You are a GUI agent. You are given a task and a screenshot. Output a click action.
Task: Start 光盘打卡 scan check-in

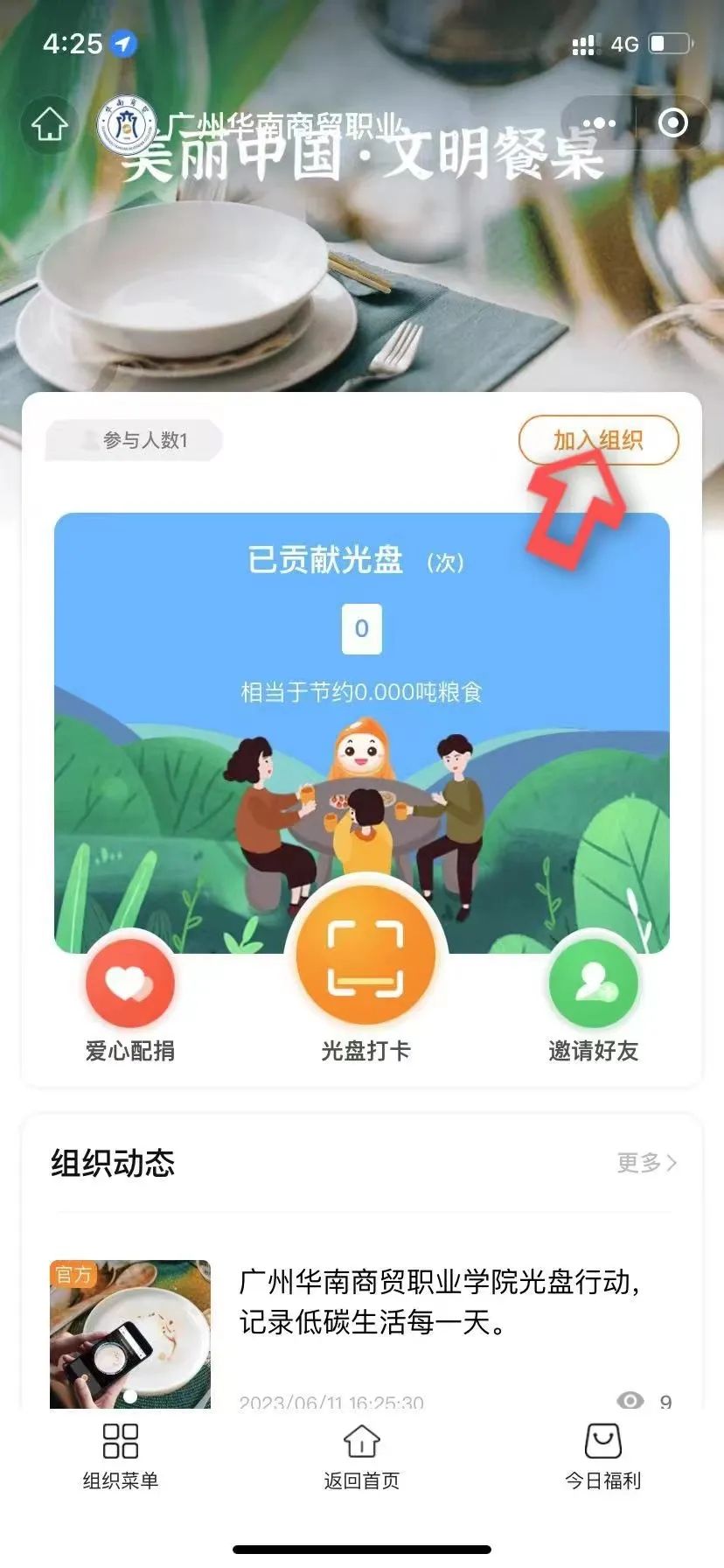(x=365, y=958)
